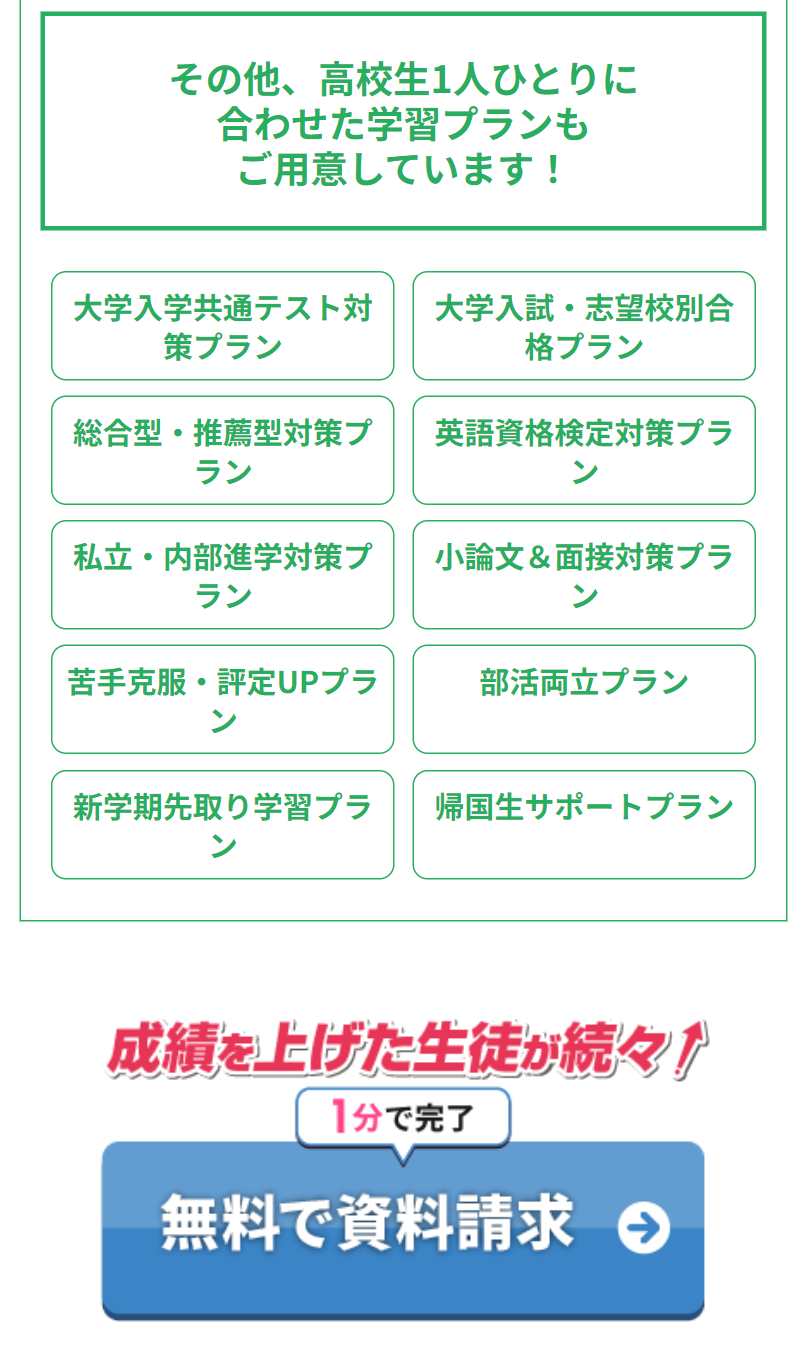
Task: Open 大学入学共通テスト対策プラン
Action: pos(222,326)
